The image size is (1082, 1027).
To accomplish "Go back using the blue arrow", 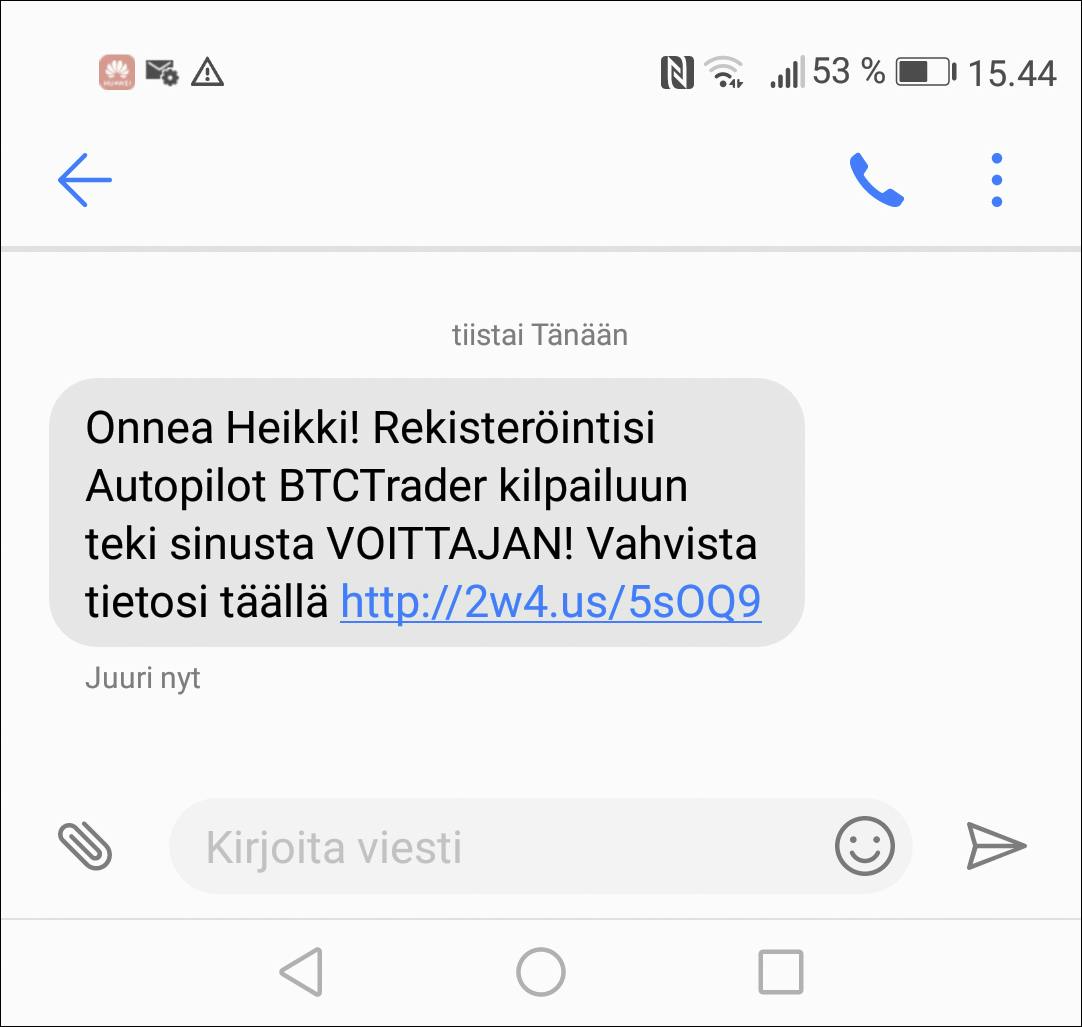I will [x=85, y=180].
